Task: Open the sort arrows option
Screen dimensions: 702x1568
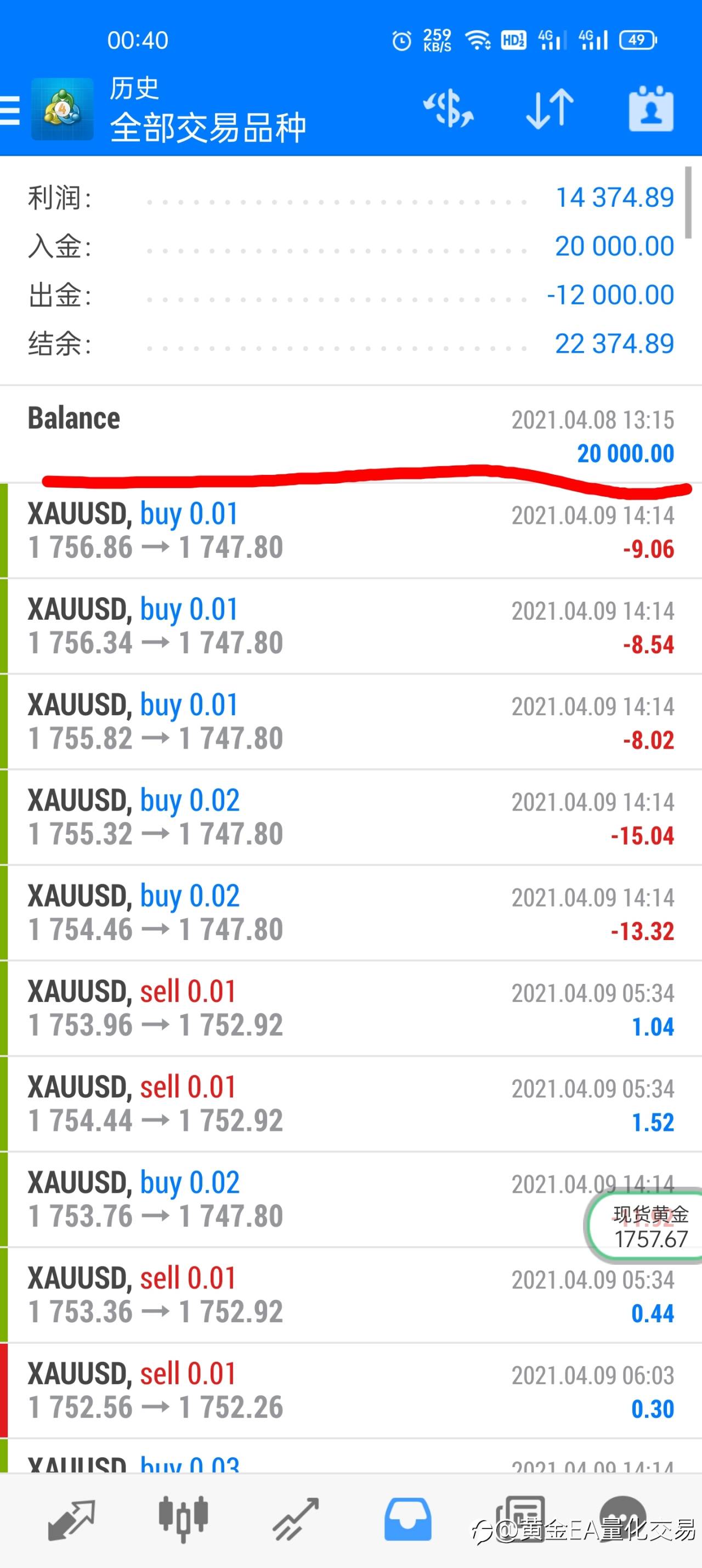Action: (x=550, y=109)
